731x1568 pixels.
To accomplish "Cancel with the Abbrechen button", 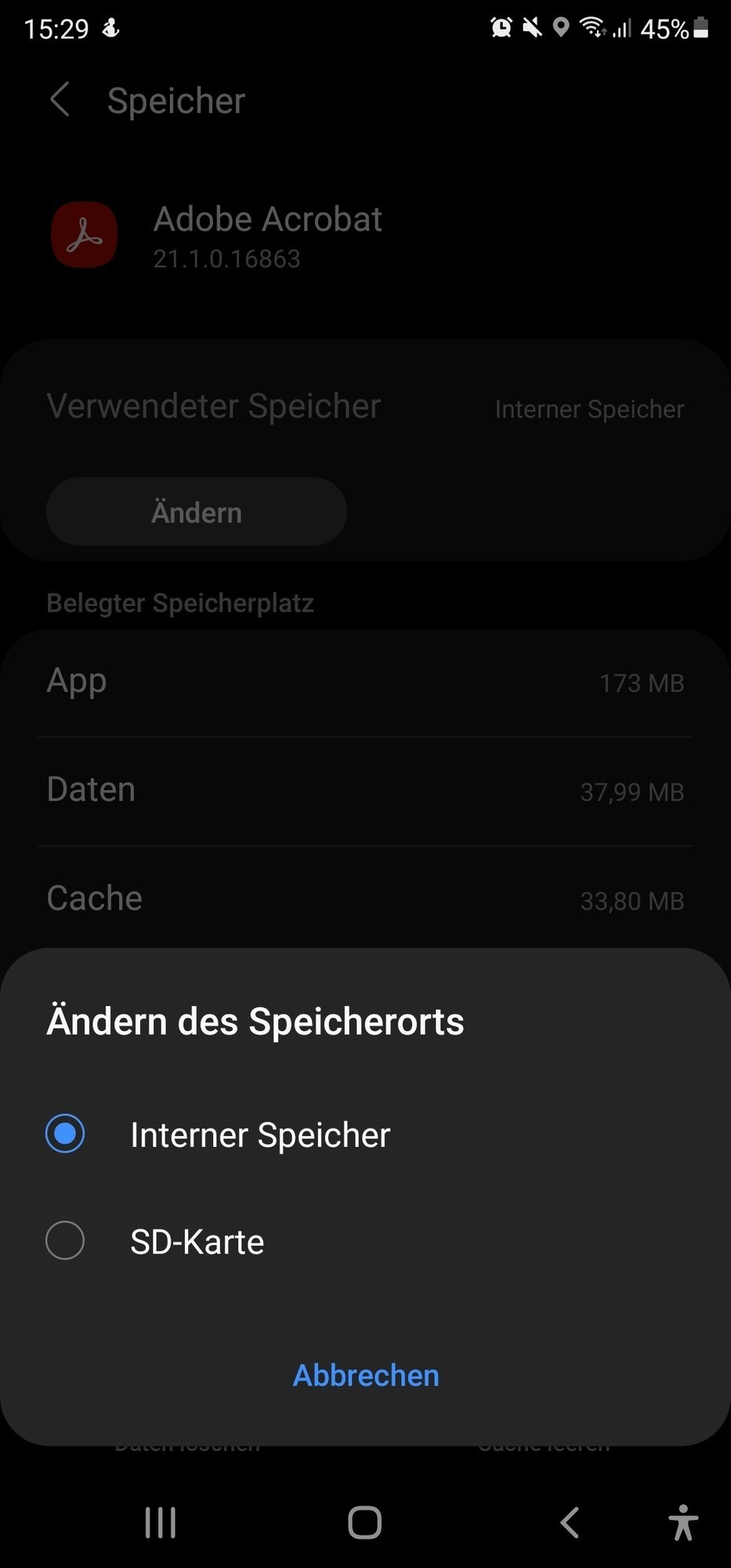I will (x=365, y=1375).
